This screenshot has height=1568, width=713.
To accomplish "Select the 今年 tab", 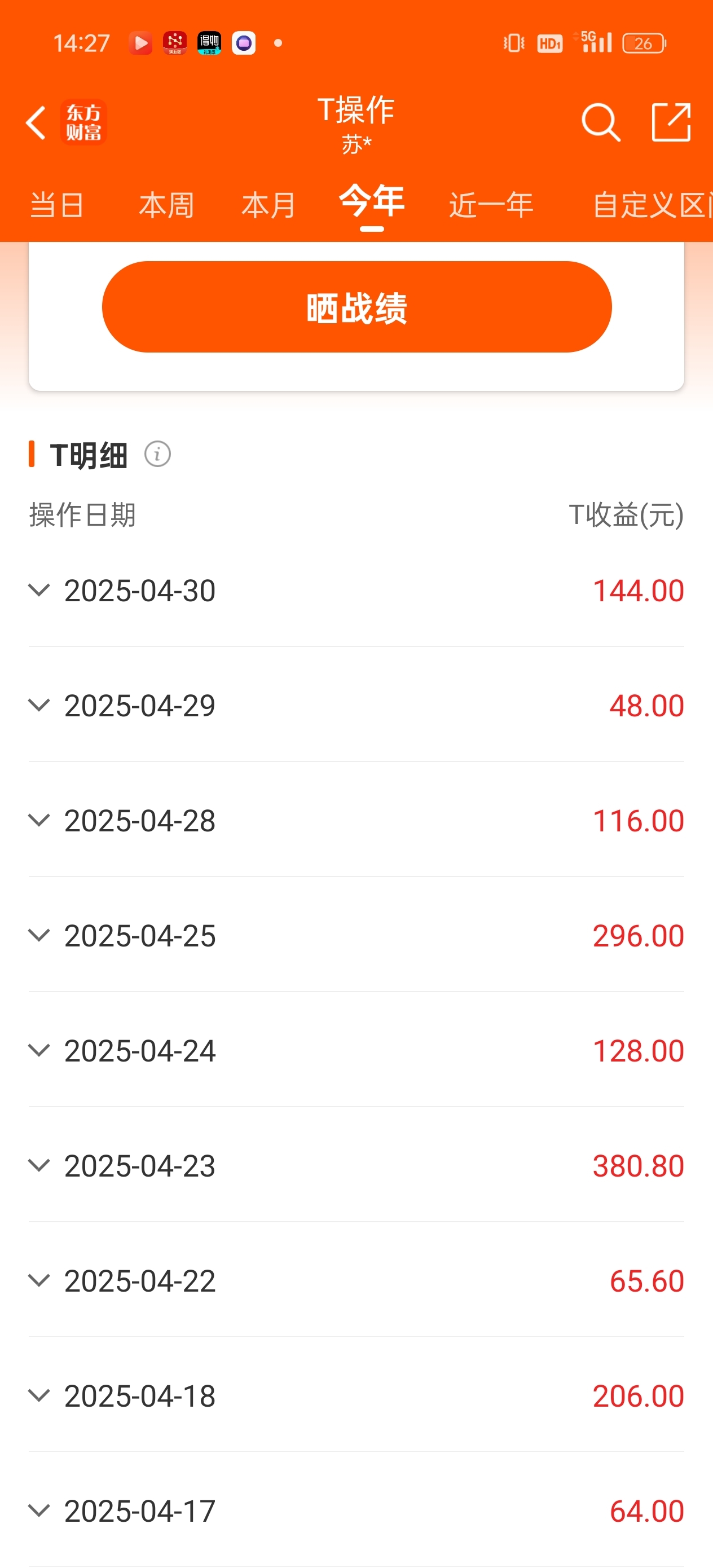I will point(371,201).
